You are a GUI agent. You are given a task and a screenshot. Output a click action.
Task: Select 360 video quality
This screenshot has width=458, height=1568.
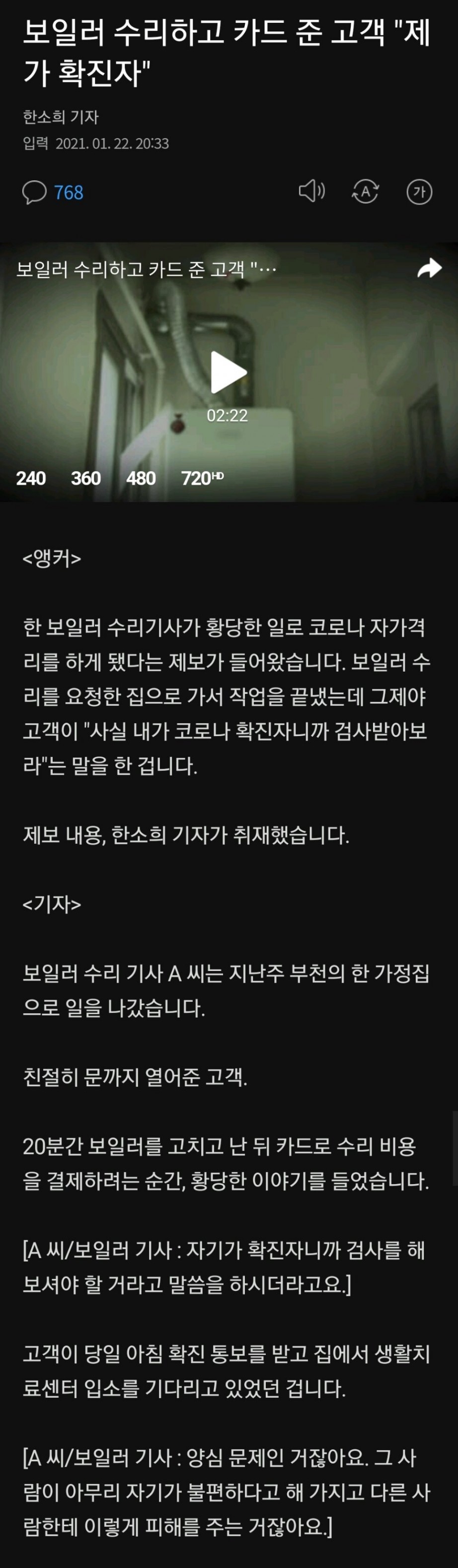click(x=86, y=478)
